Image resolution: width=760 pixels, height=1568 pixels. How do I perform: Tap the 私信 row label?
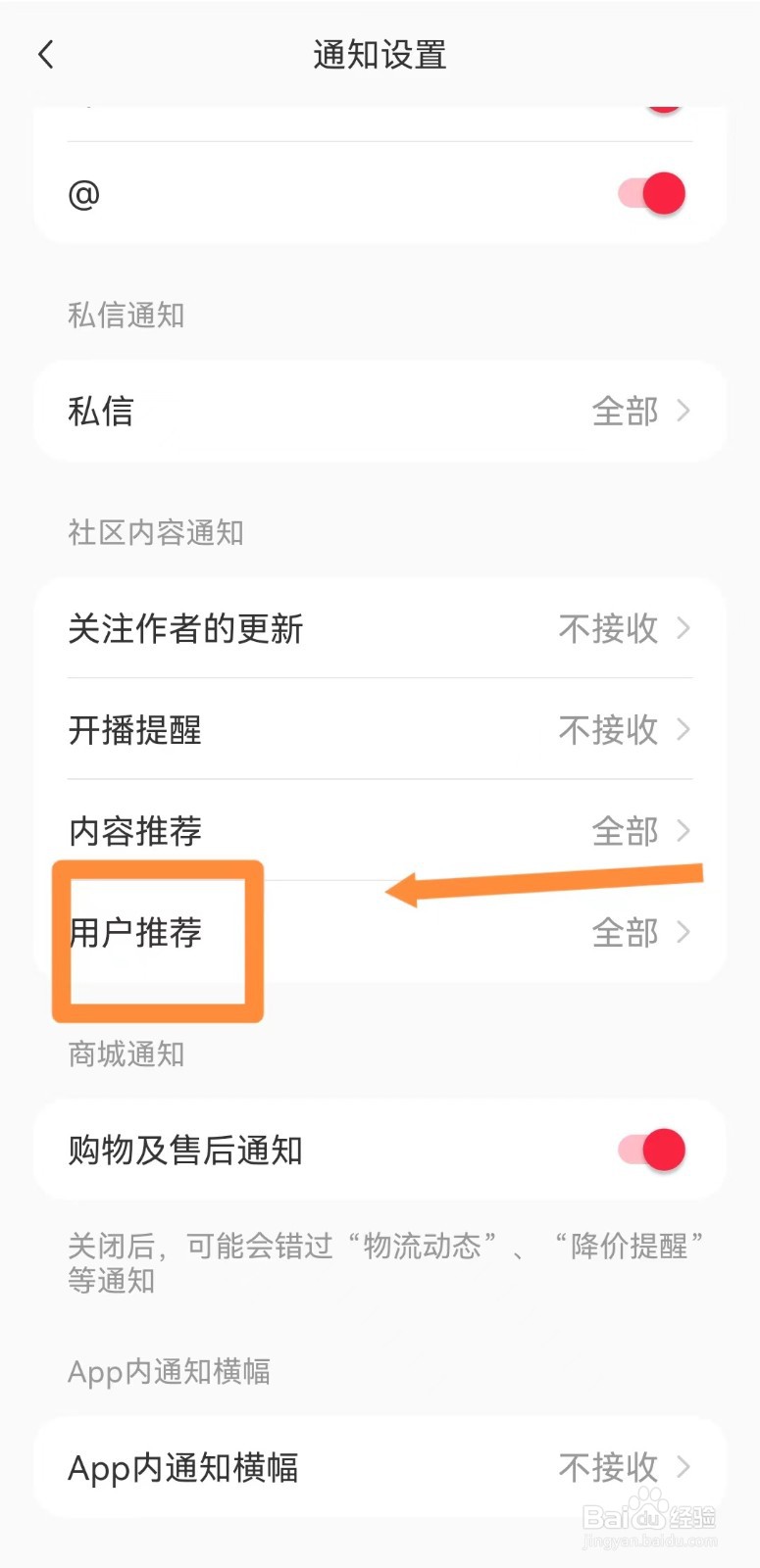coord(101,411)
